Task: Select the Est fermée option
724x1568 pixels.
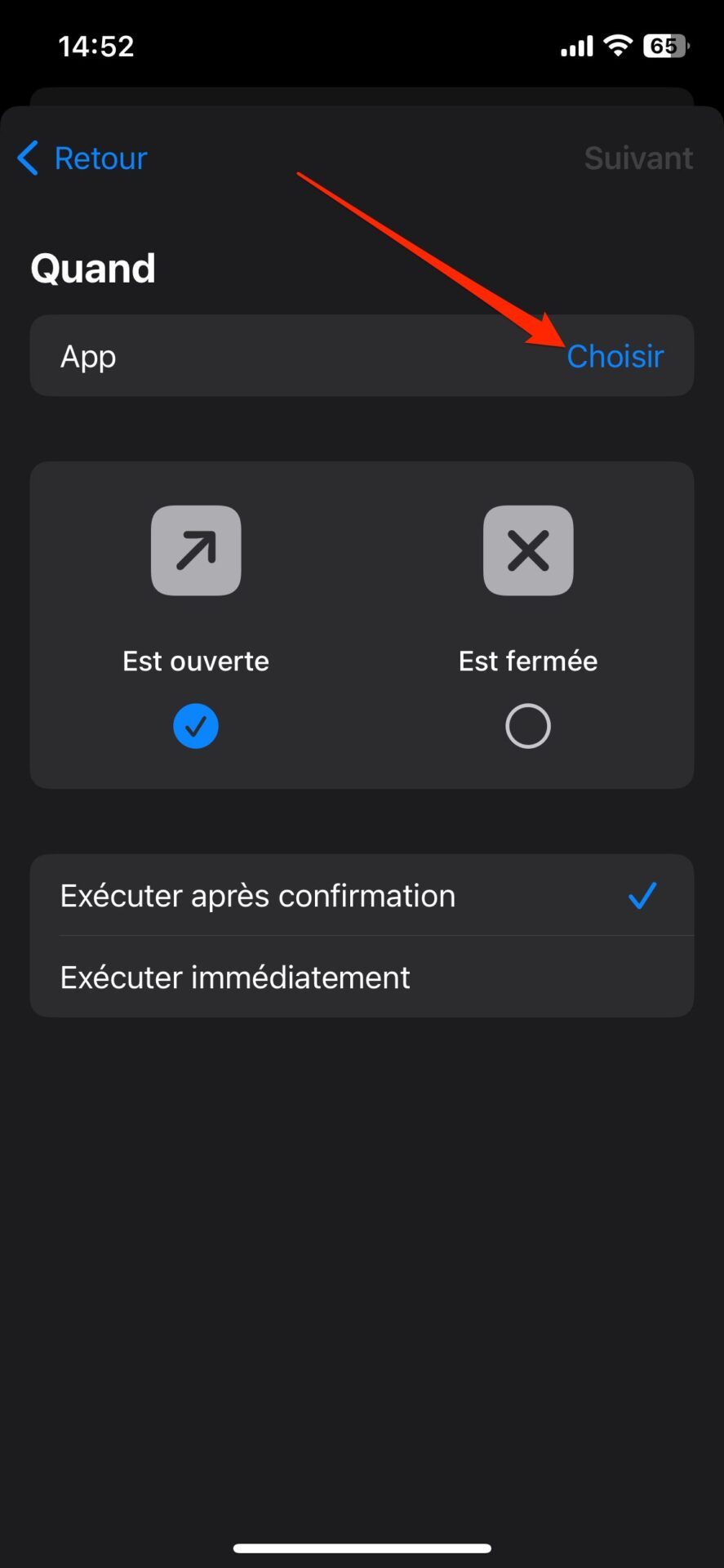Action: tap(528, 725)
